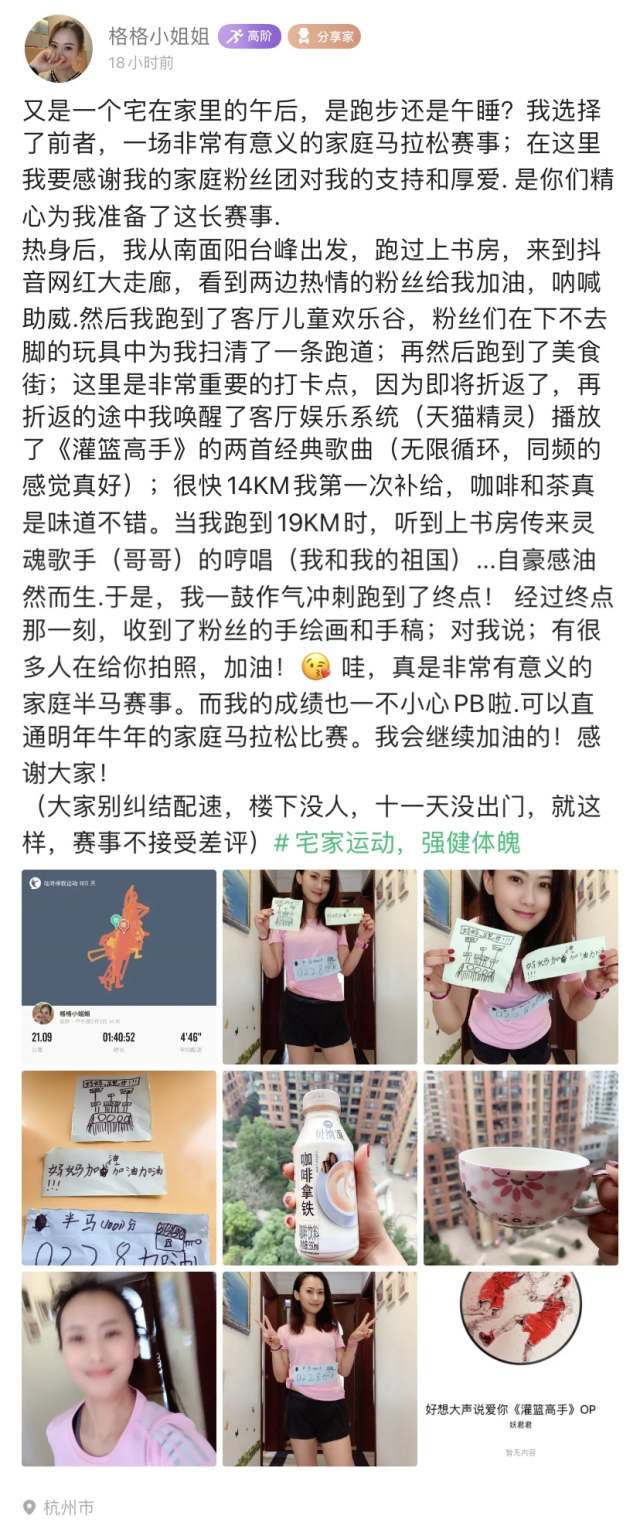Open the blurred selfie in pink shirt

coord(119,1368)
